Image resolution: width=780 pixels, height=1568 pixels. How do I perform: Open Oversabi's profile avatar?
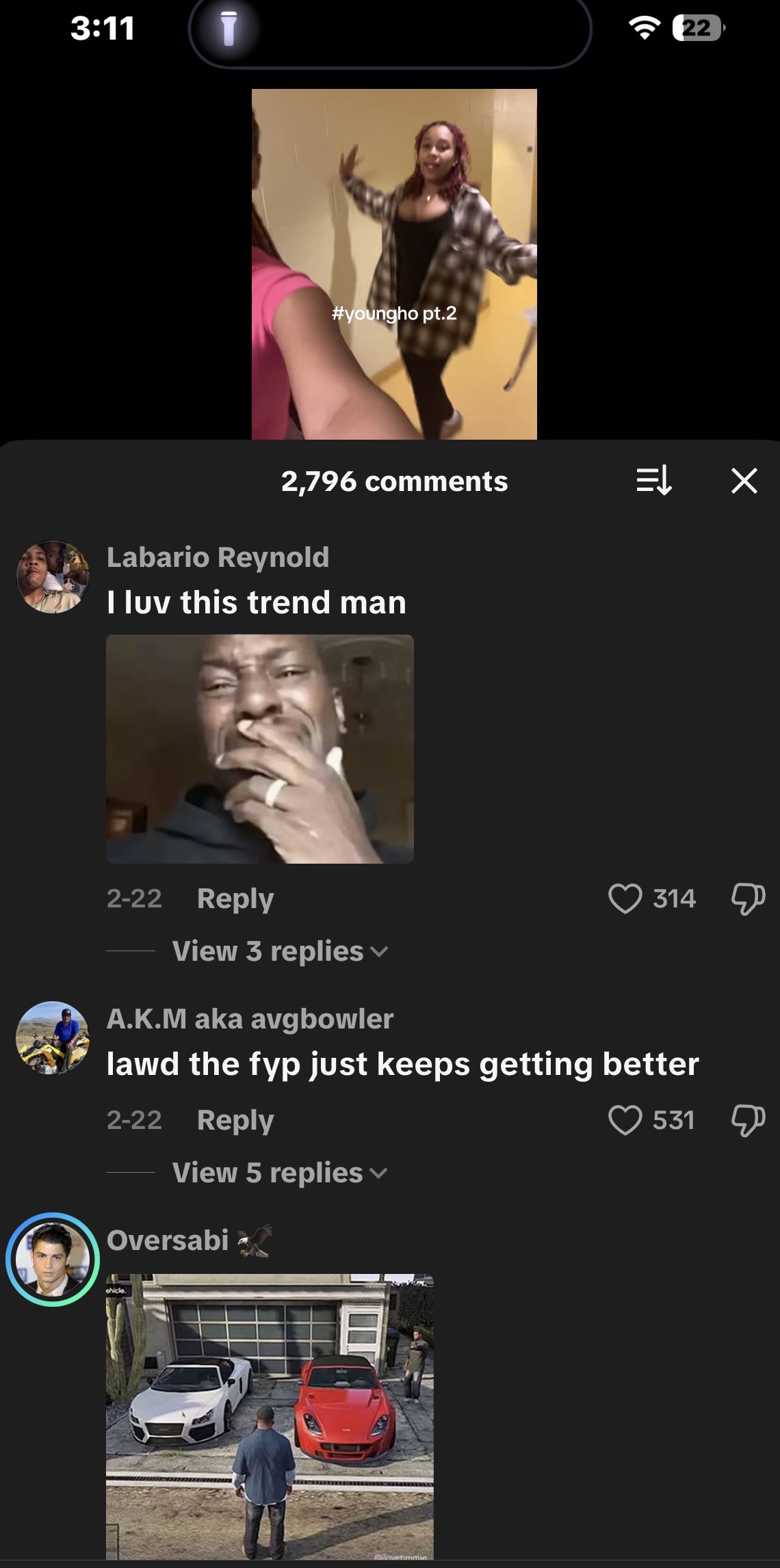point(53,1260)
